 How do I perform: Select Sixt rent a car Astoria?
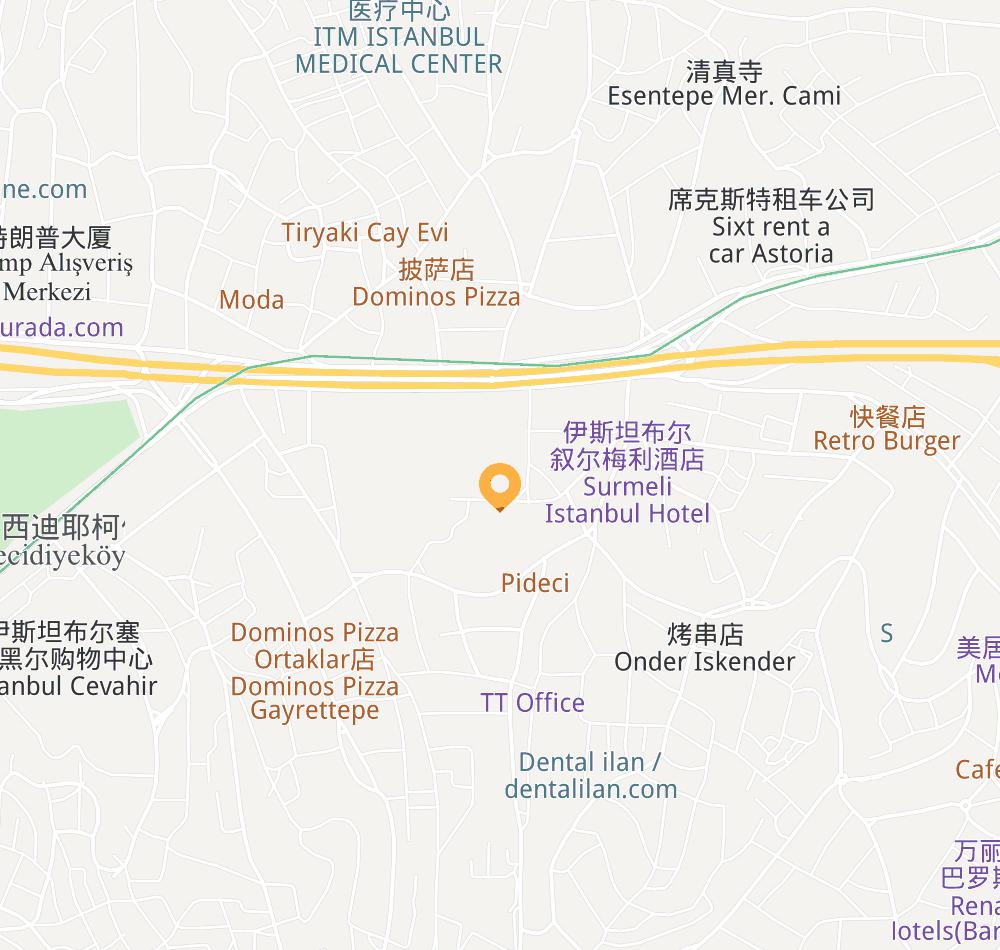[771, 240]
